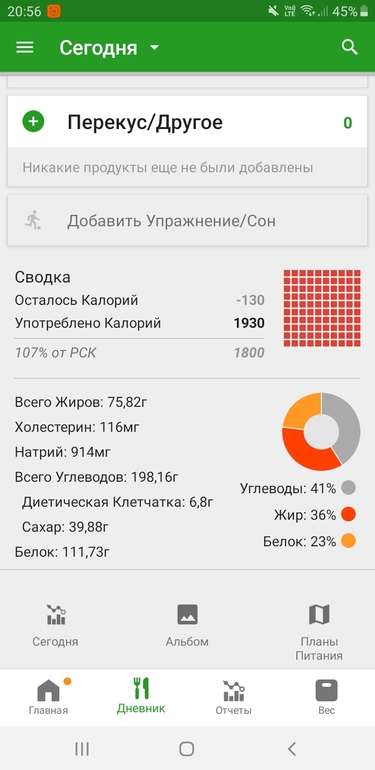Open the Сегодня date dropdown
This screenshot has width=375, height=770.
tap(109, 48)
